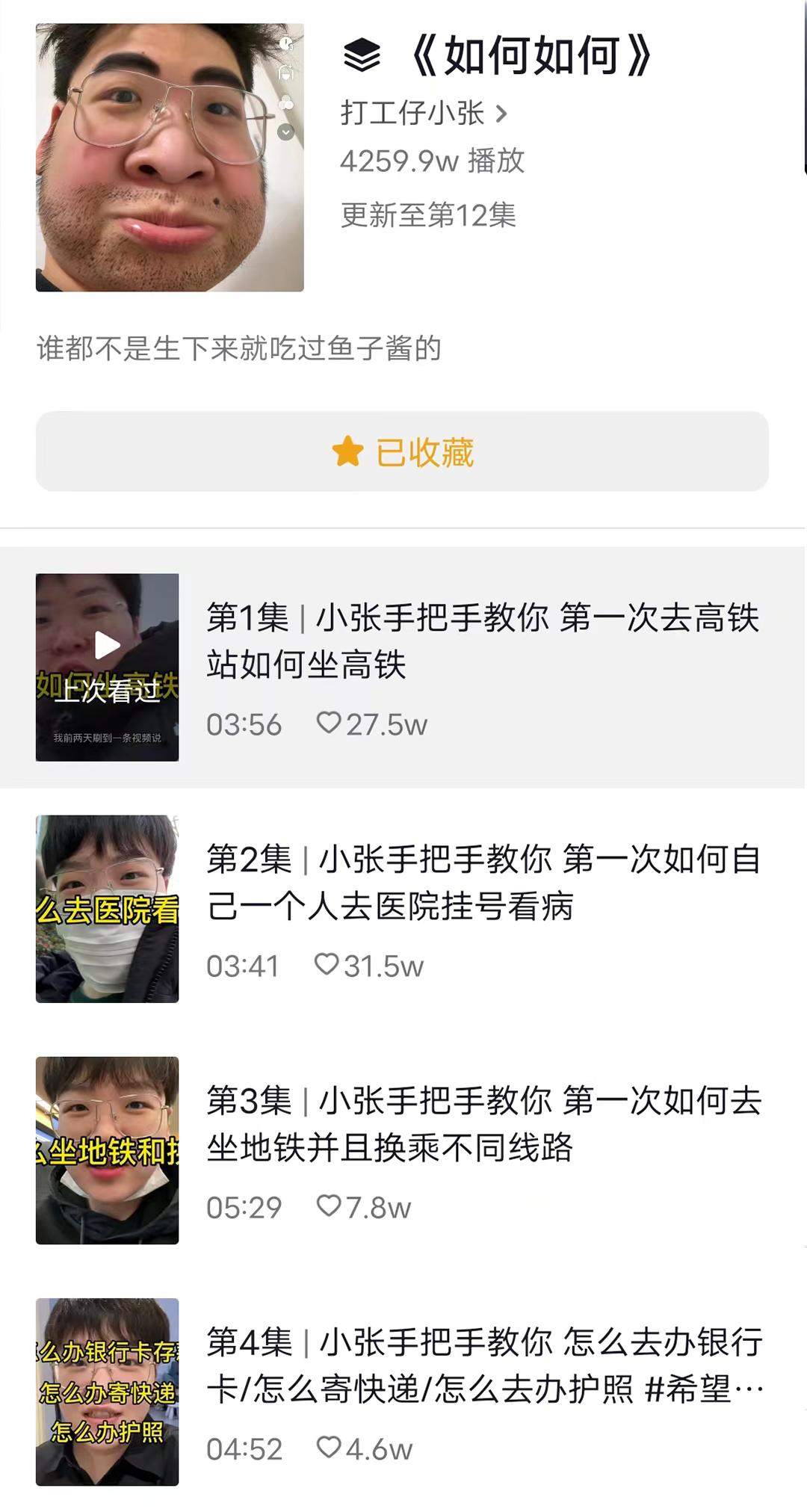Tap the clock icon on the series cover
Screen dimensions: 807x1512
[285, 43]
